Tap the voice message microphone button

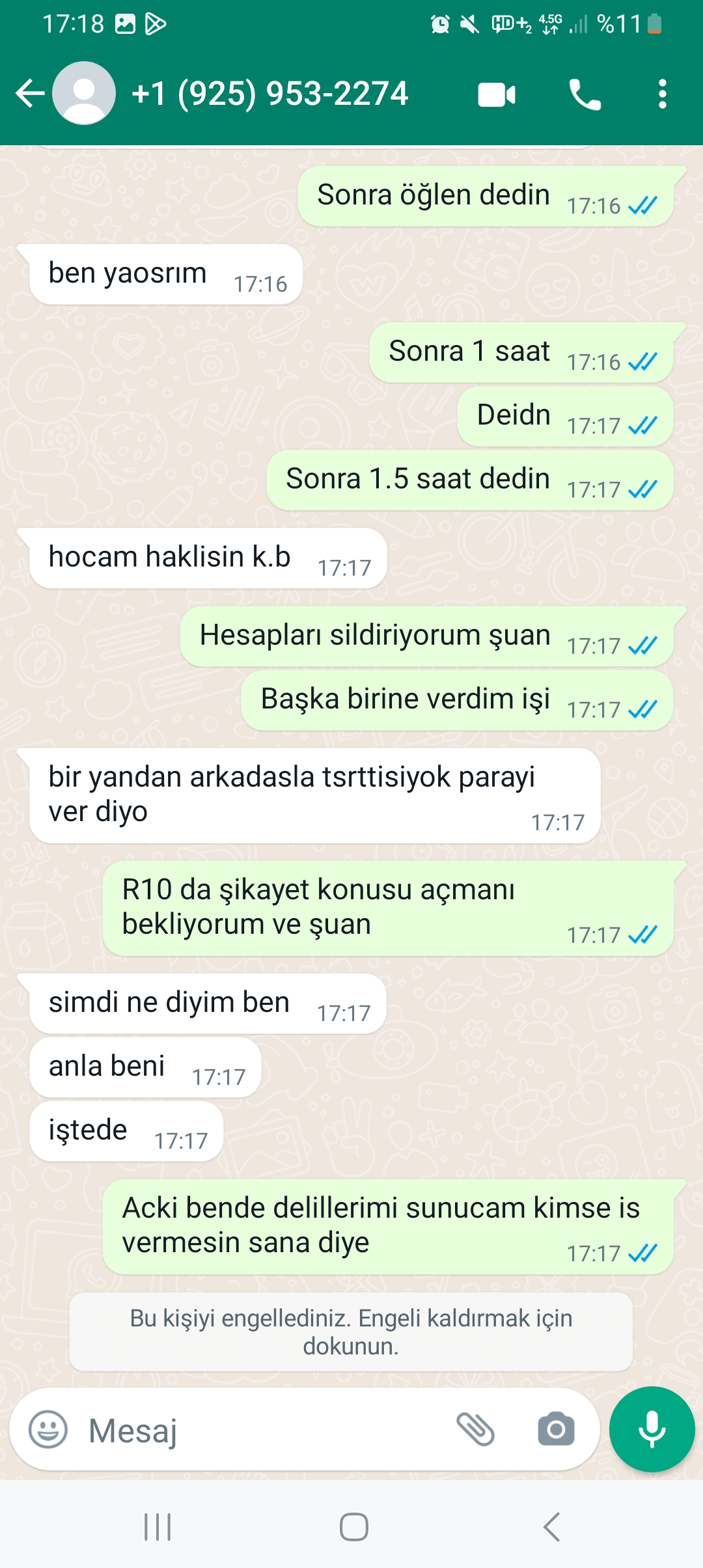[x=652, y=1429]
